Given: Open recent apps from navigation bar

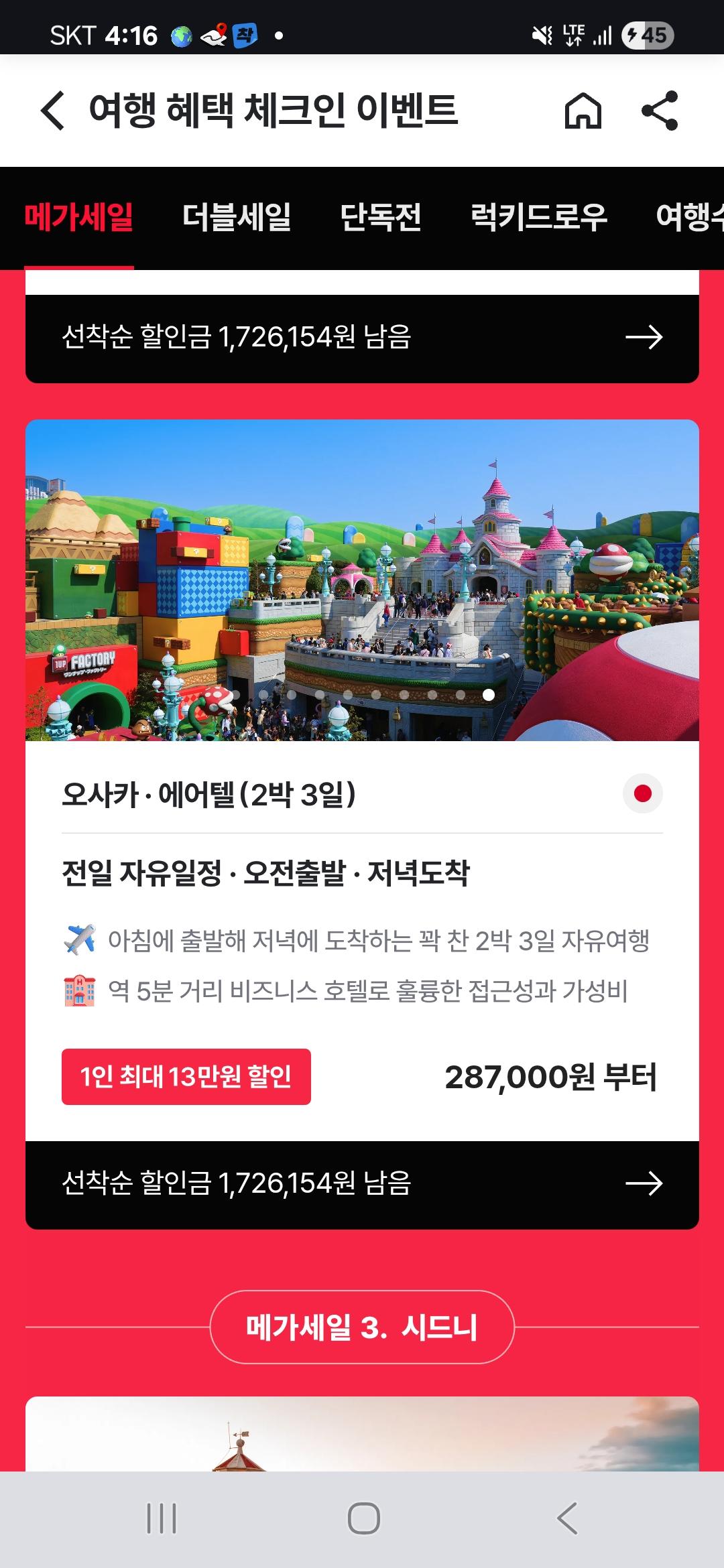Looking at the screenshot, I should click(x=162, y=1518).
